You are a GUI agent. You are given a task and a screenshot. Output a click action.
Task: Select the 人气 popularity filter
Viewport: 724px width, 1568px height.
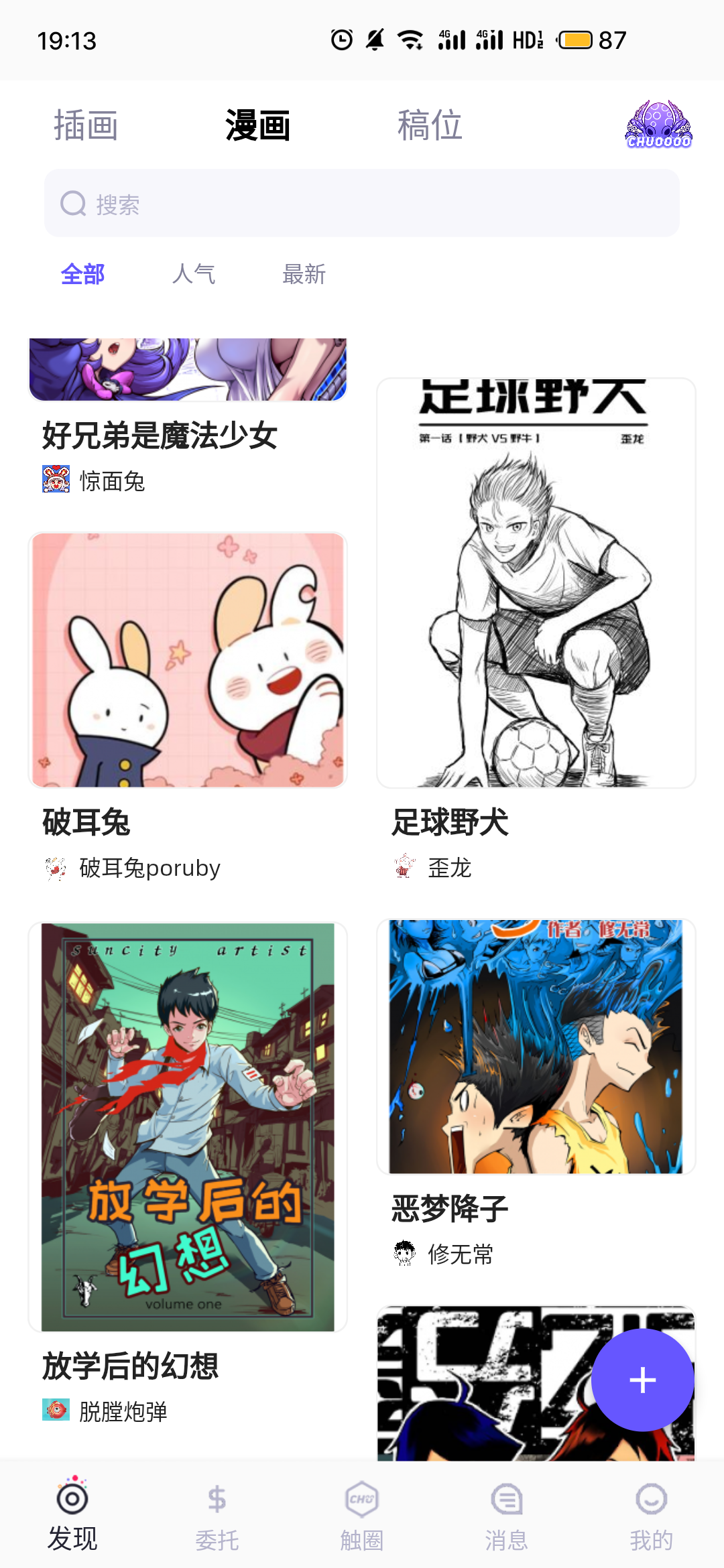[195, 274]
